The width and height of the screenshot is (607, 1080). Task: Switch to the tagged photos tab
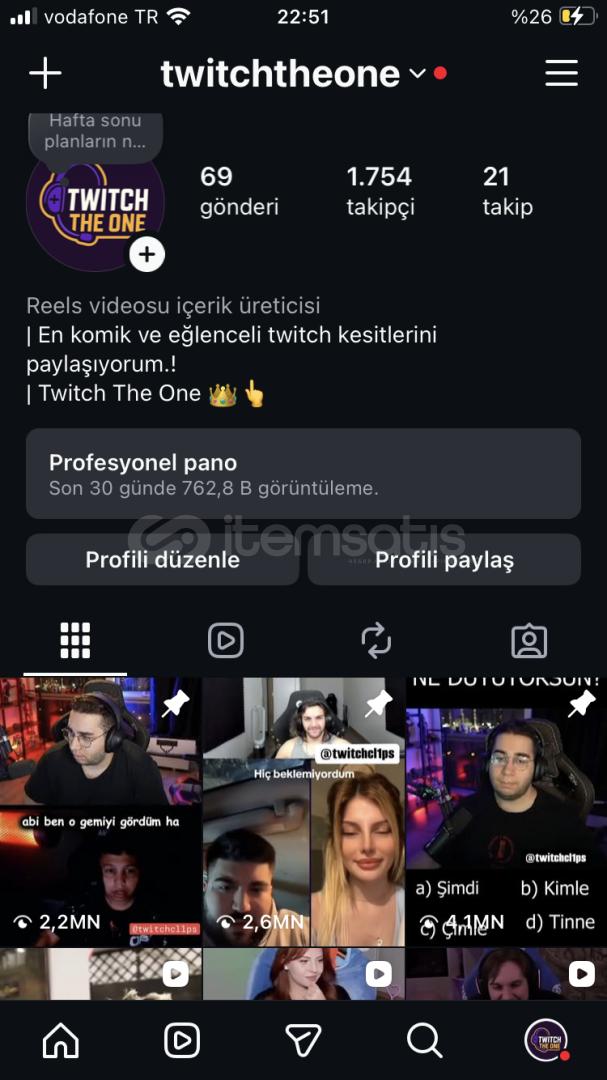(529, 640)
